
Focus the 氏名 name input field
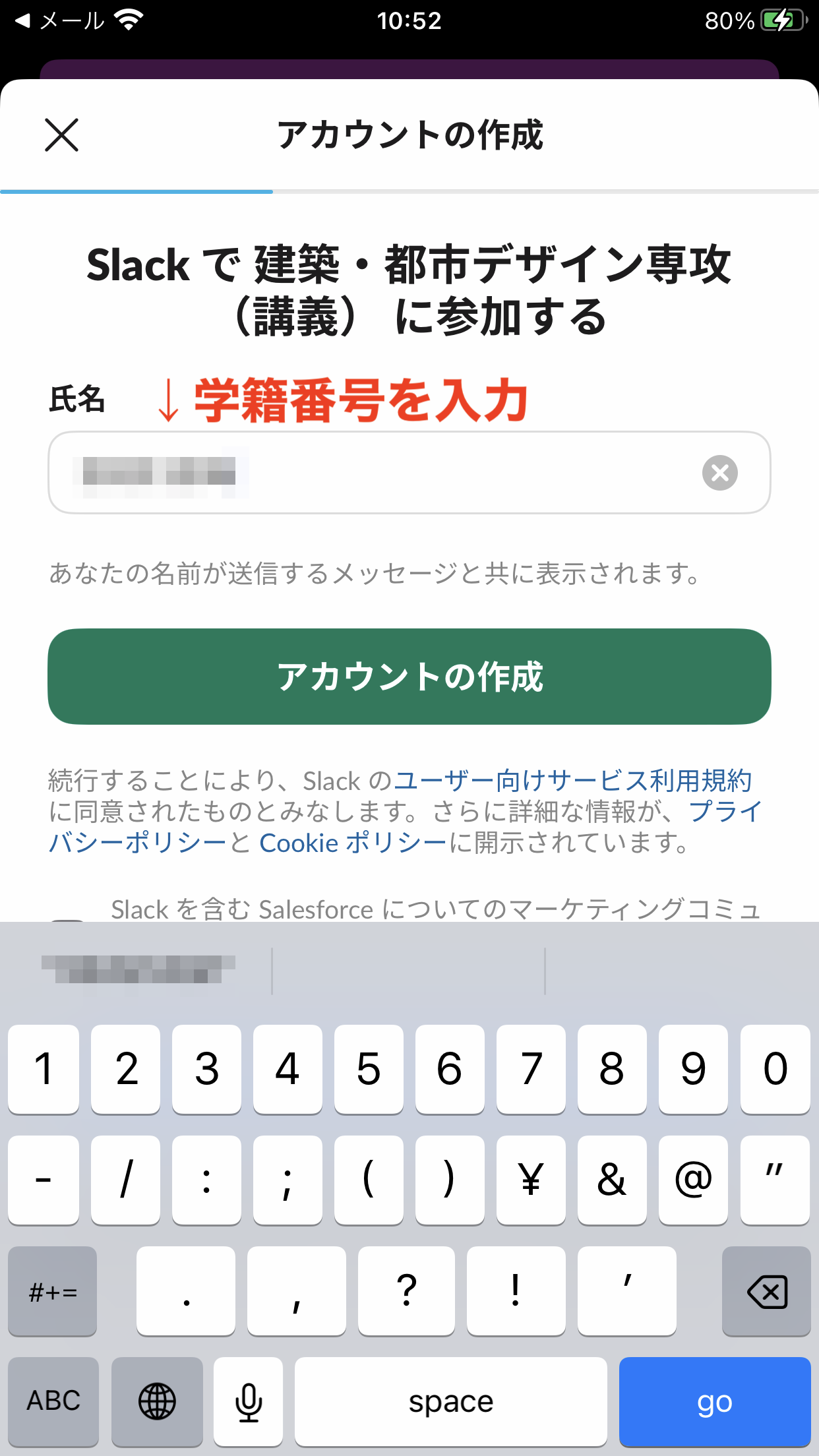coord(382,473)
